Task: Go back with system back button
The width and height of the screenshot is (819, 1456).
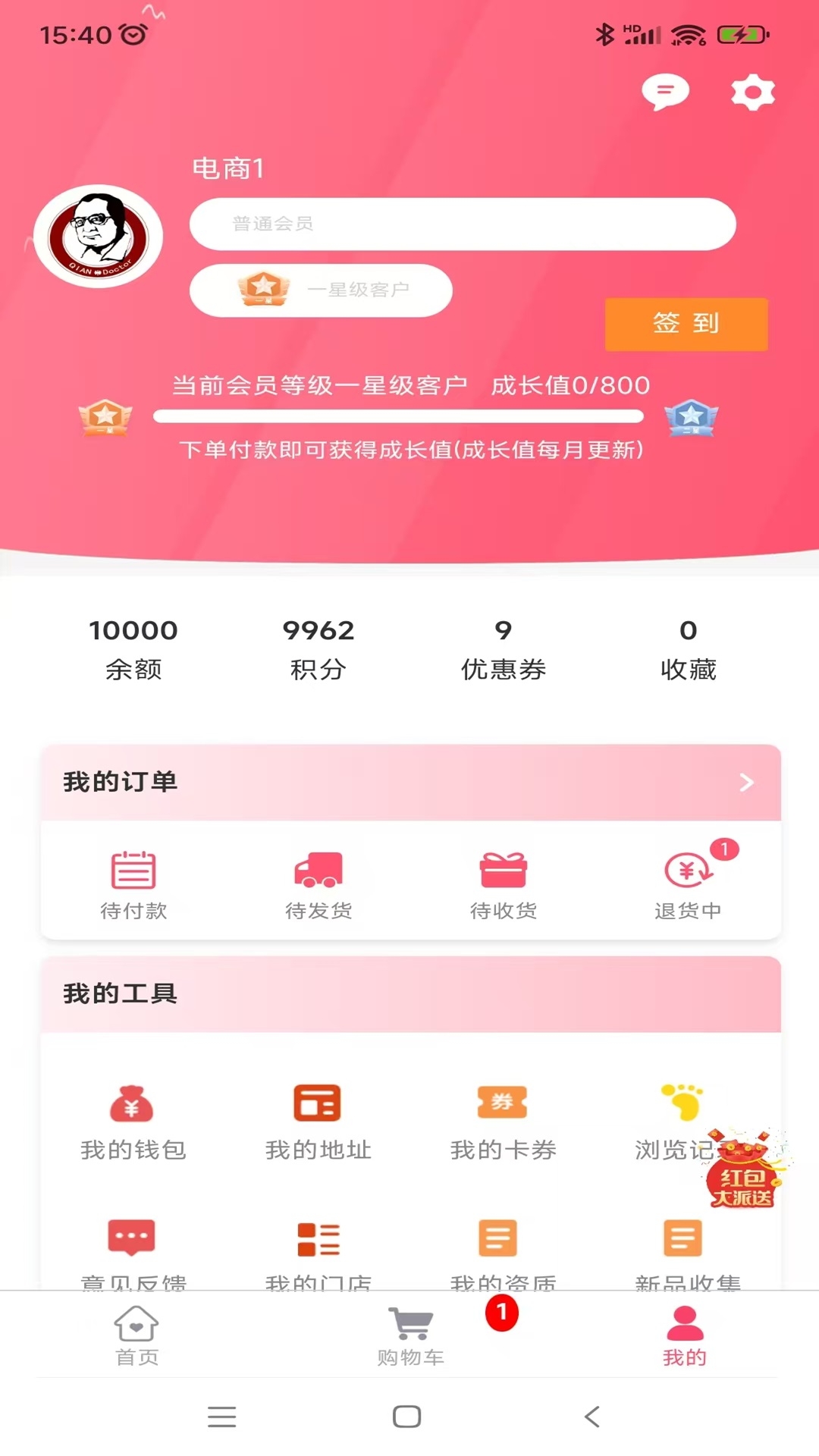Action: [592, 1416]
